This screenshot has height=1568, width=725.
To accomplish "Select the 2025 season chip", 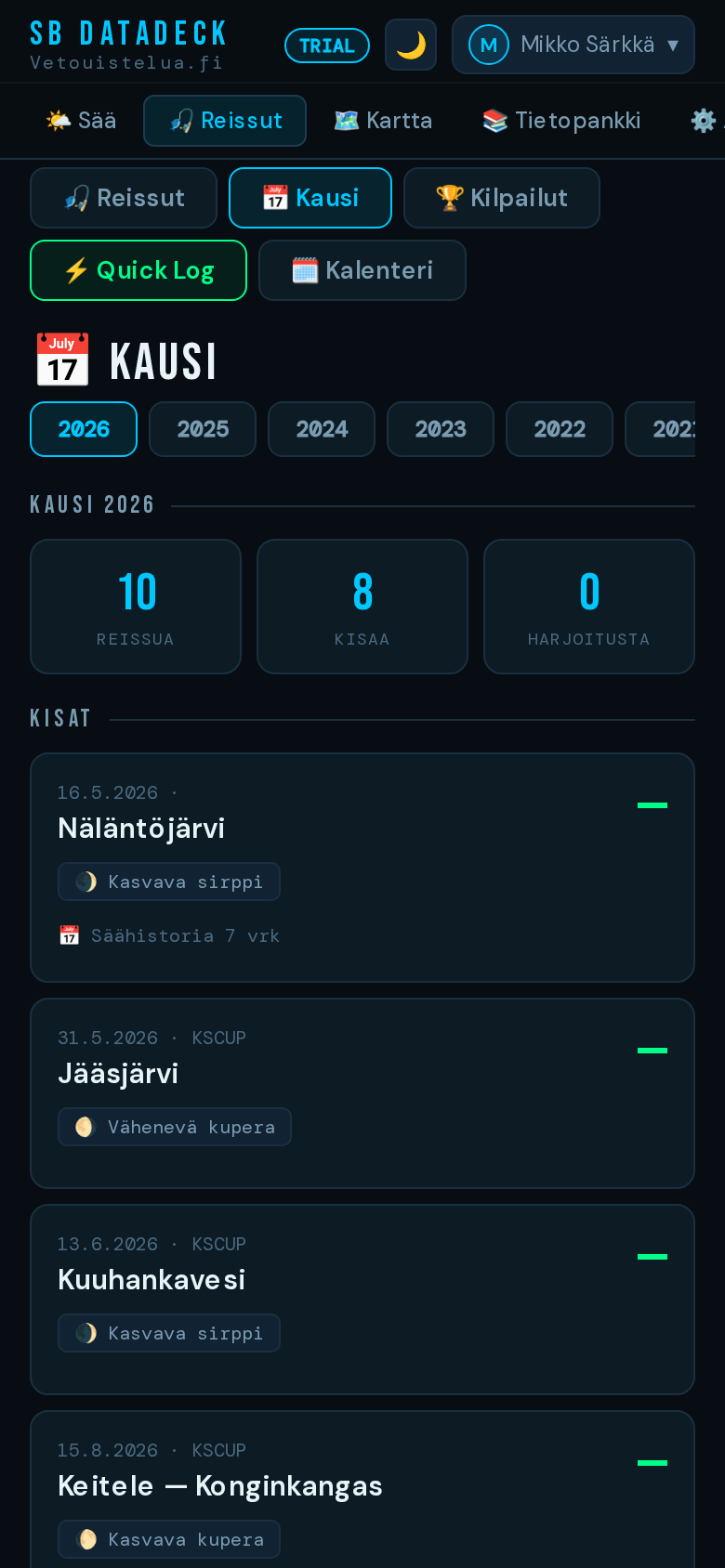I will [x=203, y=429].
